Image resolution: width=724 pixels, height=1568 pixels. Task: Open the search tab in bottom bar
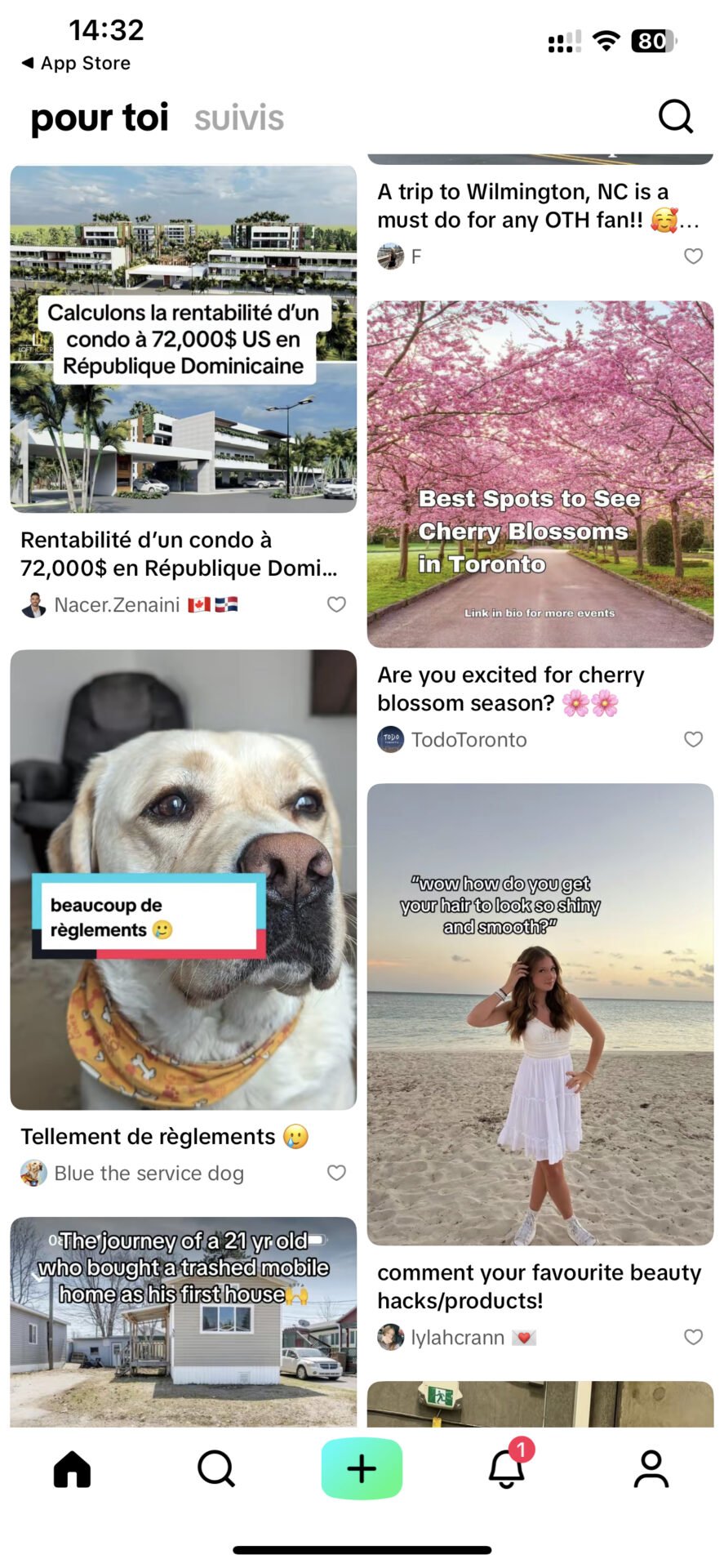pyautogui.click(x=216, y=1469)
